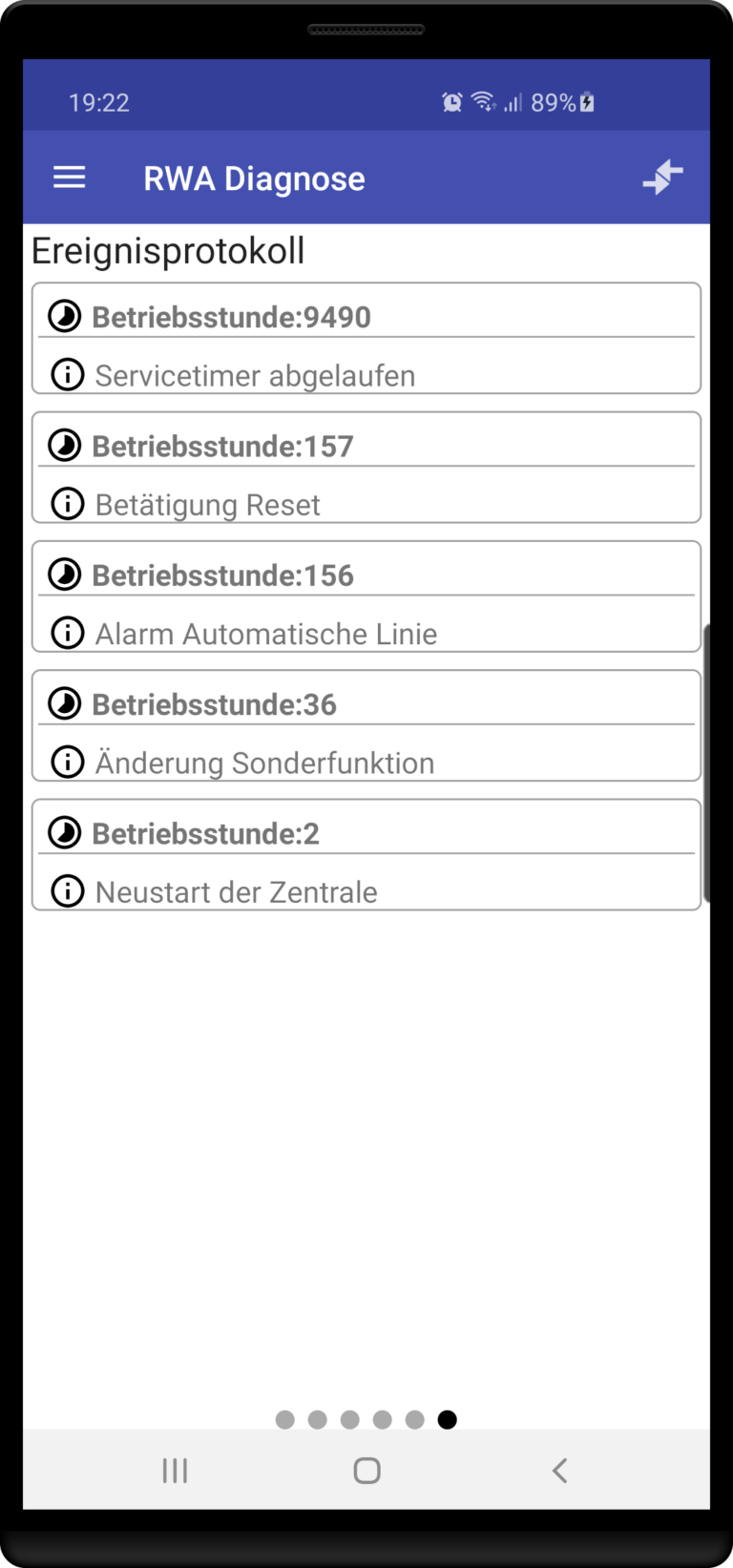Screen dimensions: 733x1568
Task: Click the clock icon on Betriebsstunde:157
Action: tap(64, 445)
